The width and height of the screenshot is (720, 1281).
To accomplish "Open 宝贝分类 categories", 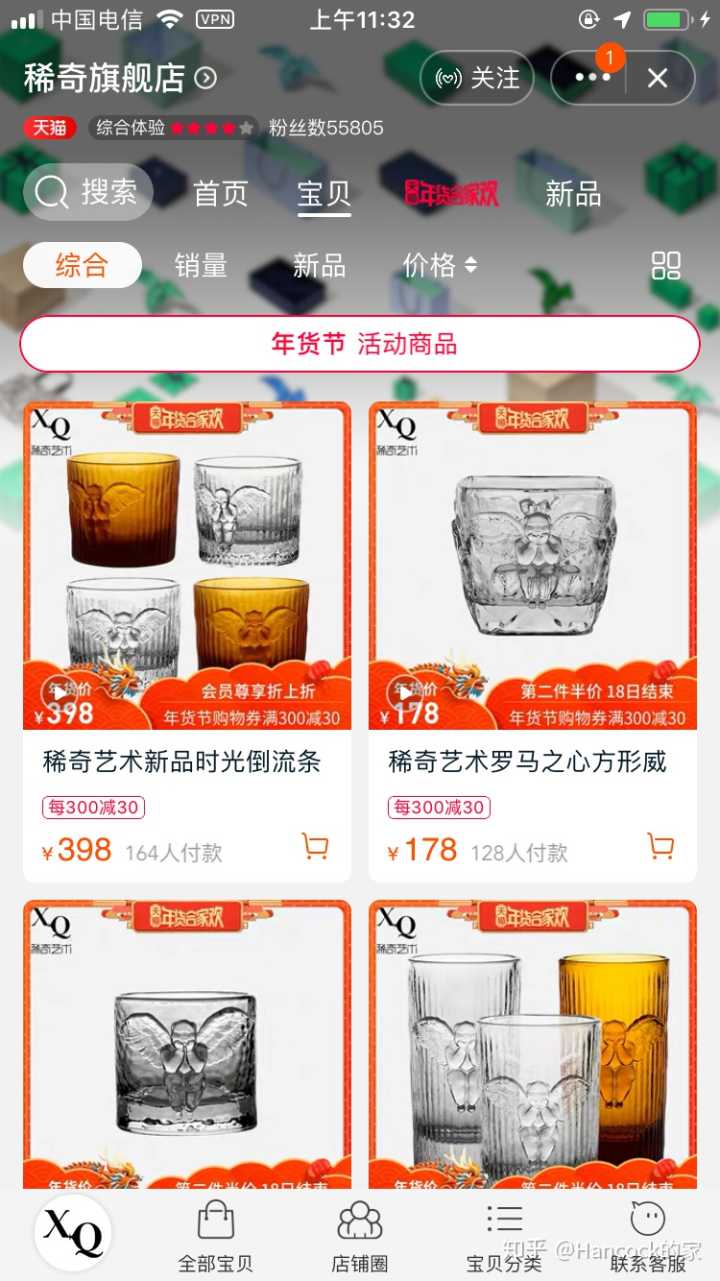I will (504, 1236).
